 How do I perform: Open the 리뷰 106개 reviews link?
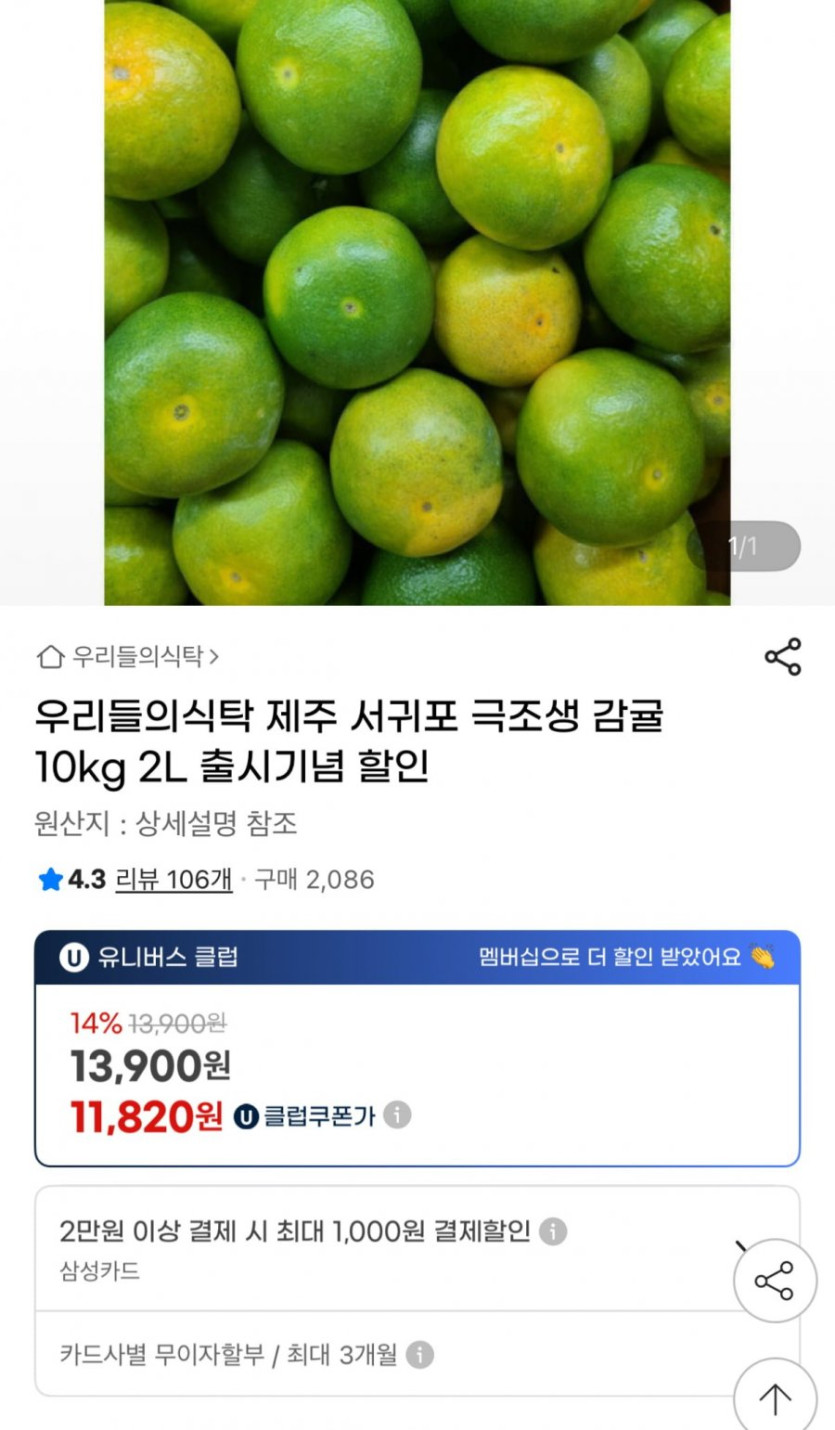pyautogui.click(x=174, y=880)
